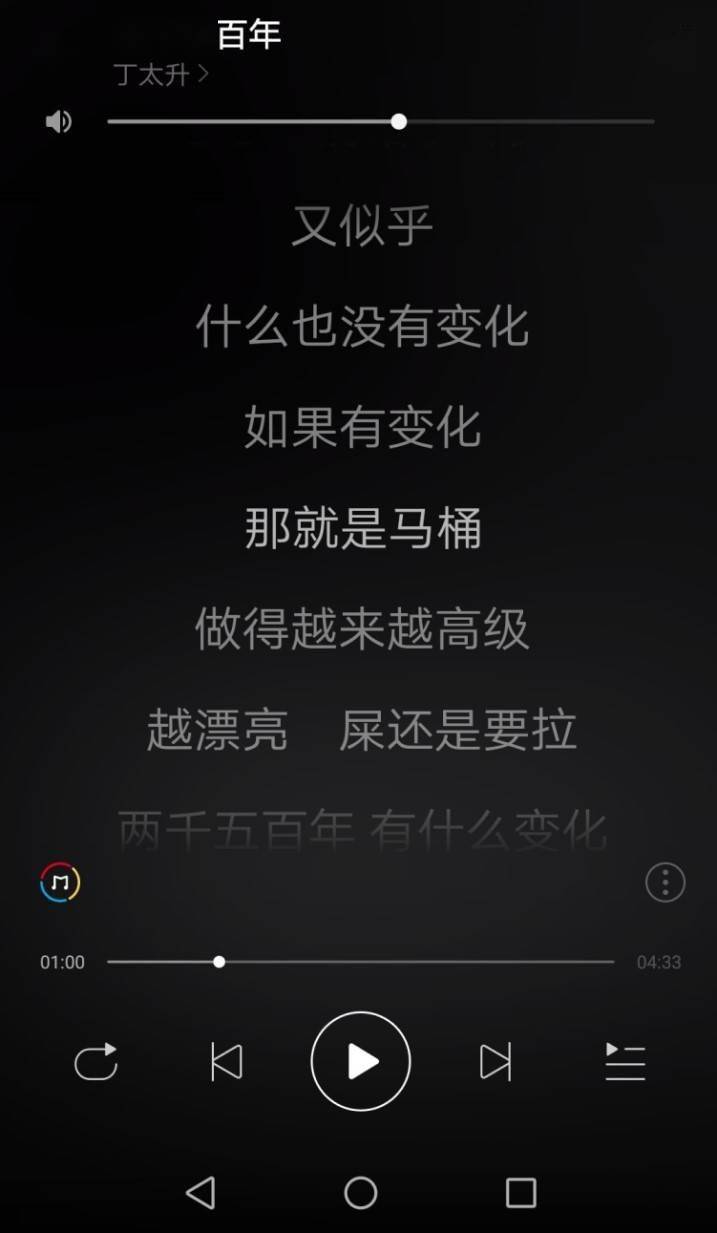Skip to the next track

495,1062
